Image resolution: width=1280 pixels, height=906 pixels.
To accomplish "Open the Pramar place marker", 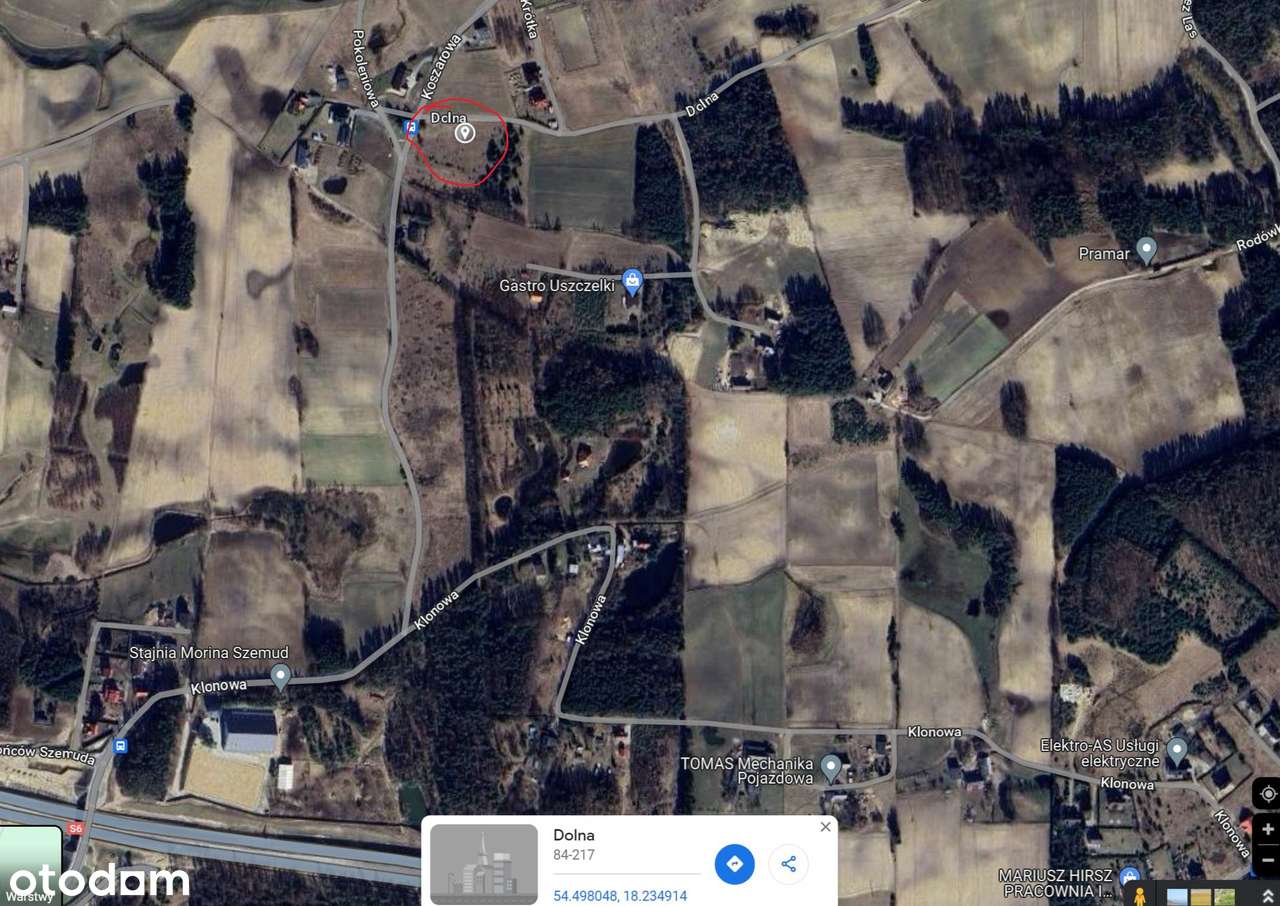I will point(1146,251).
